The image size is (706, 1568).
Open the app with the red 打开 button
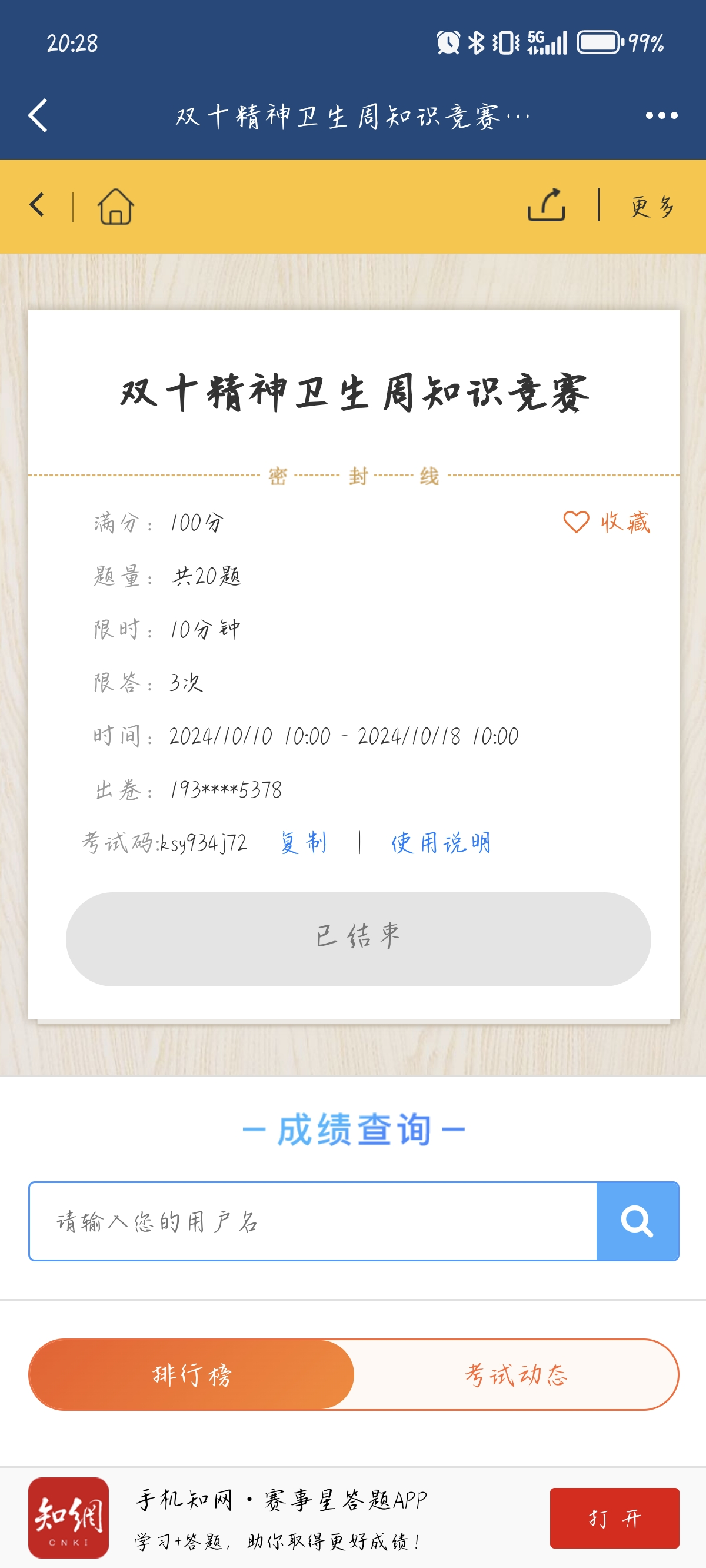pos(614,1517)
